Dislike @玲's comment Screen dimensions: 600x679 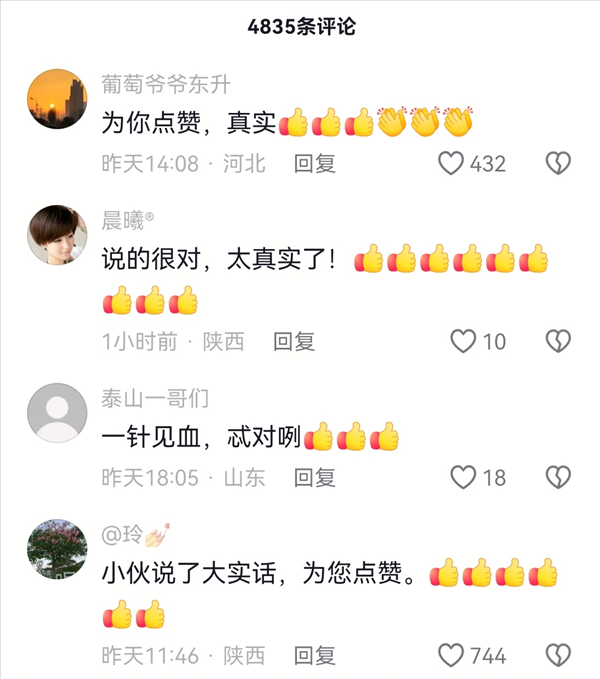click(557, 655)
